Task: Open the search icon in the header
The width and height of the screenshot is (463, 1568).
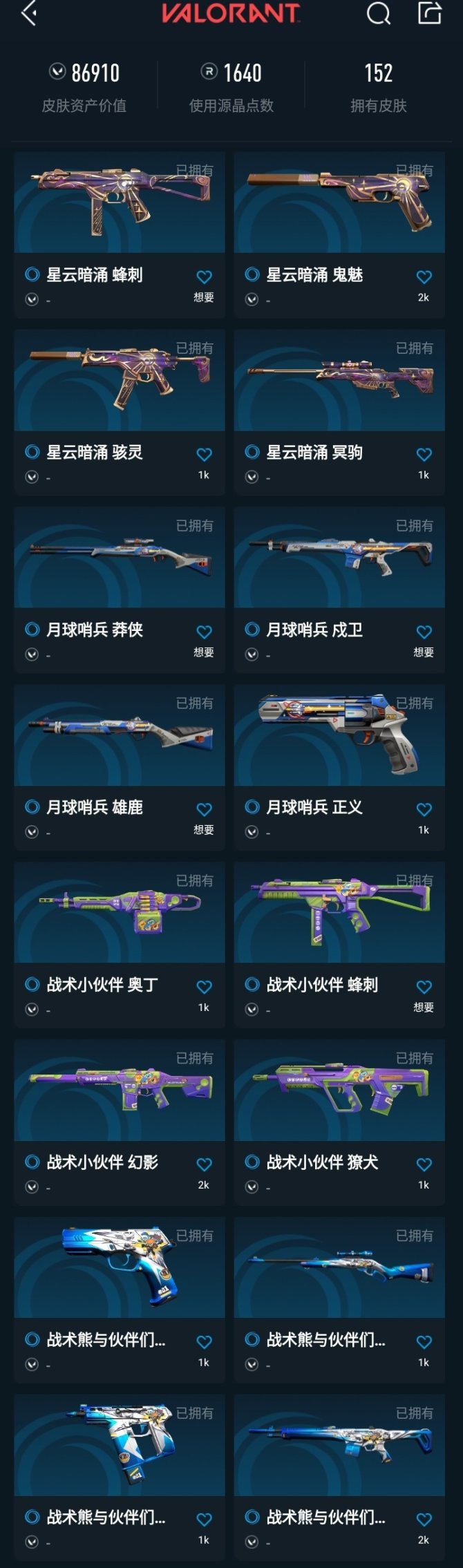Action: point(378,13)
